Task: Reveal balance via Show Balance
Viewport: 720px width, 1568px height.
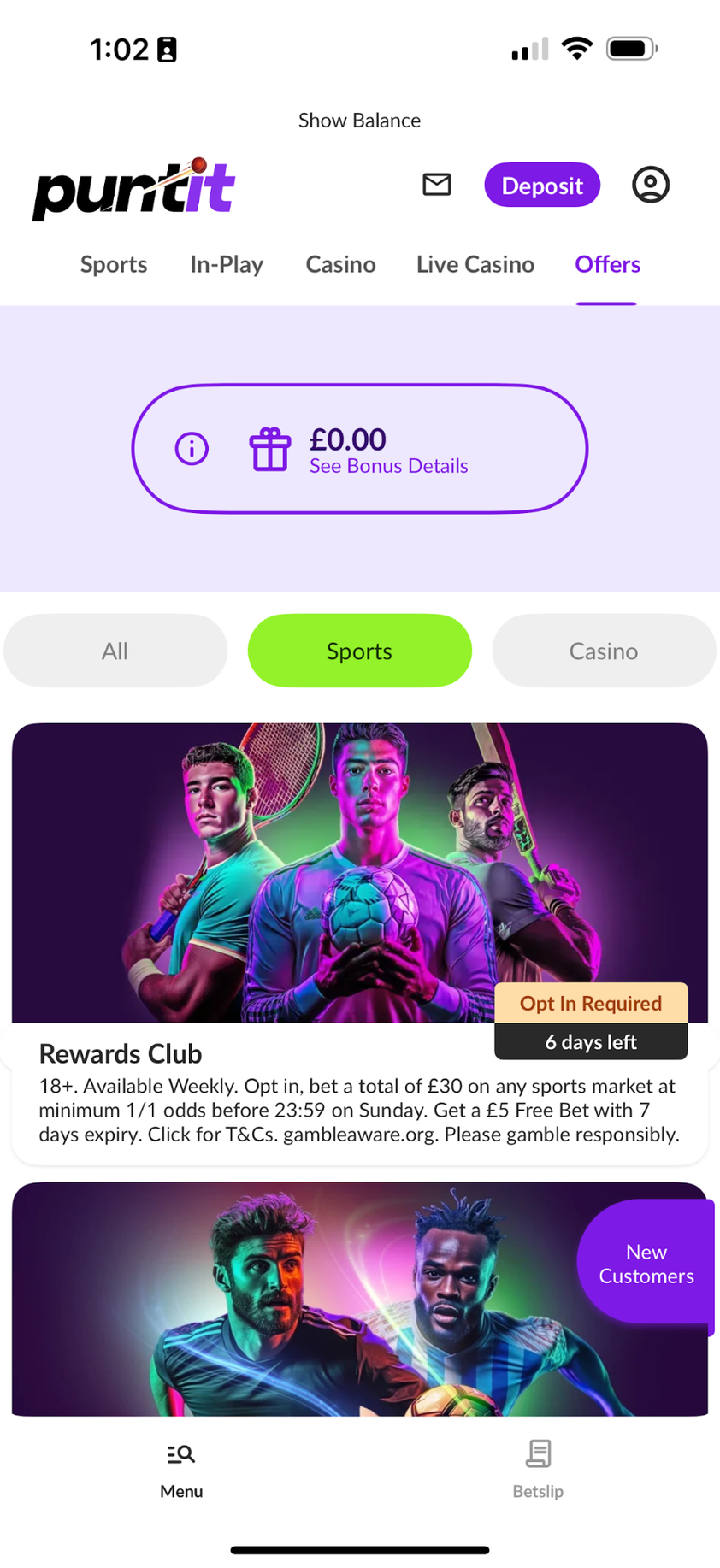Action: tap(359, 121)
